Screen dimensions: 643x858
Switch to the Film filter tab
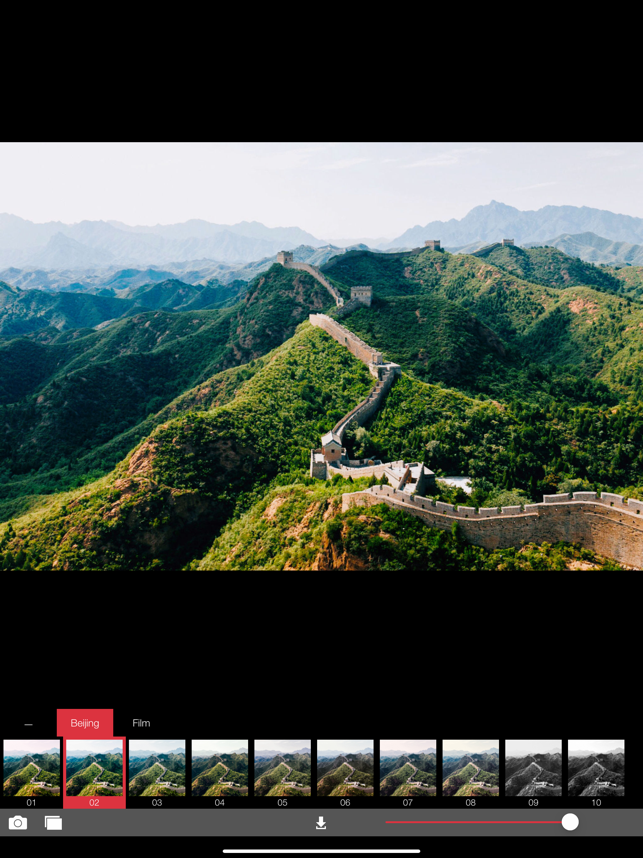click(x=141, y=723)
